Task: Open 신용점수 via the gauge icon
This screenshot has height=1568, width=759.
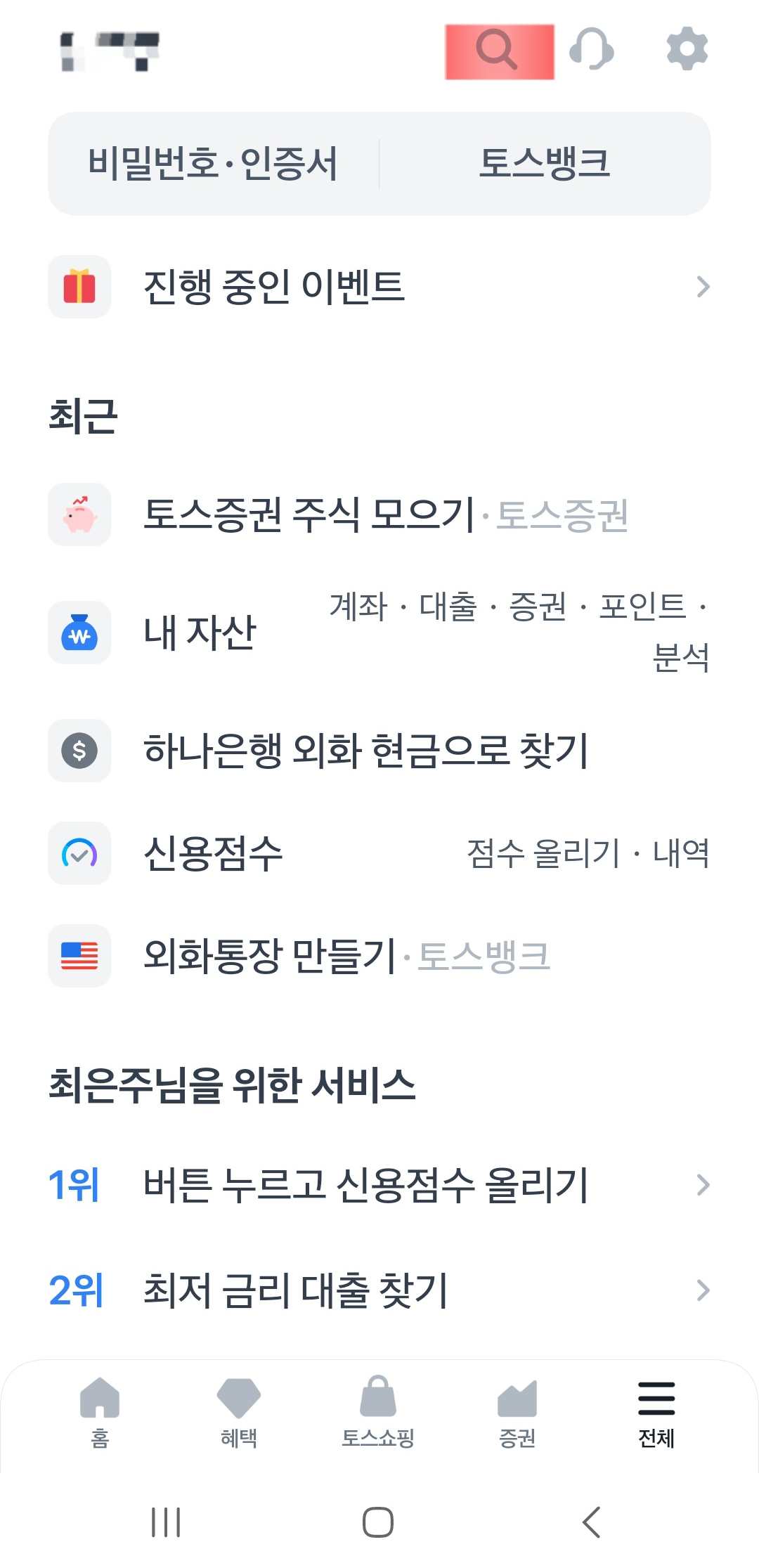Action: click(79, 855)
